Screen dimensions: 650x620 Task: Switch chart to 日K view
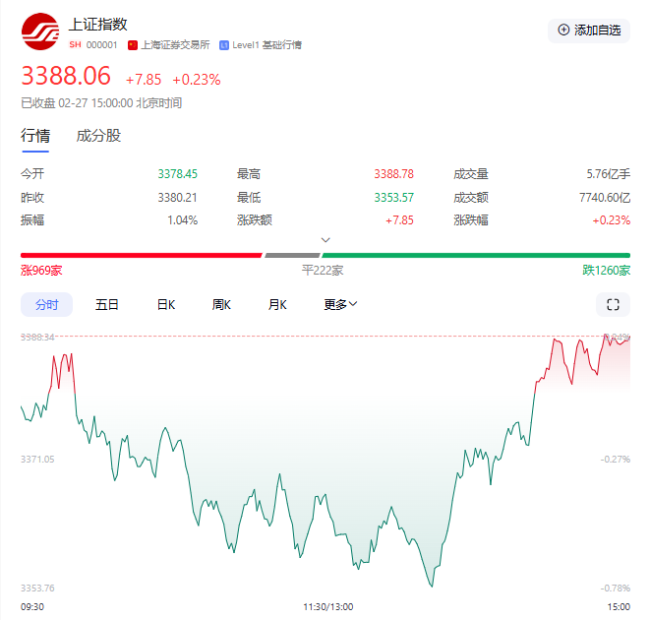click(x=165, y=305)
